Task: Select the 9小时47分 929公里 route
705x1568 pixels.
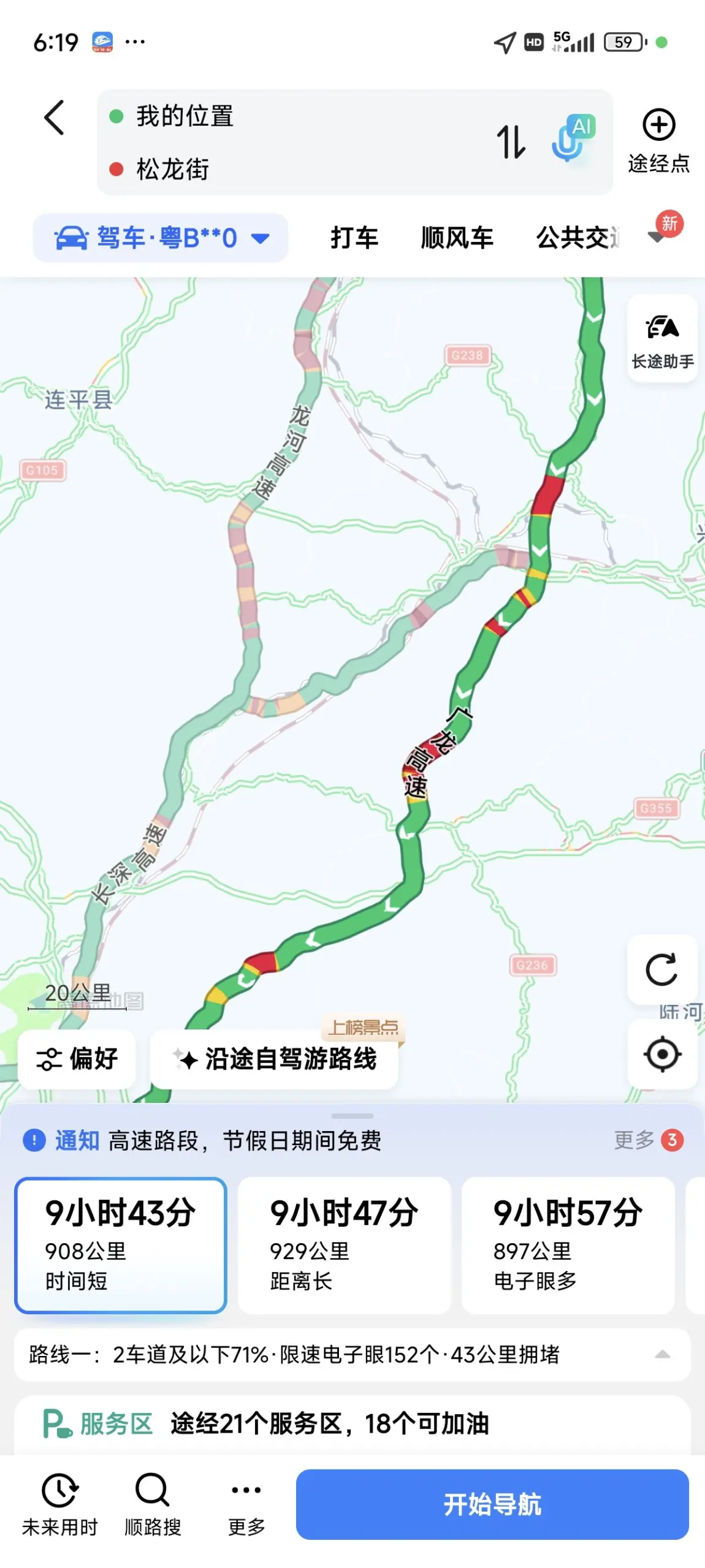Action: [x=344, y=1245]
